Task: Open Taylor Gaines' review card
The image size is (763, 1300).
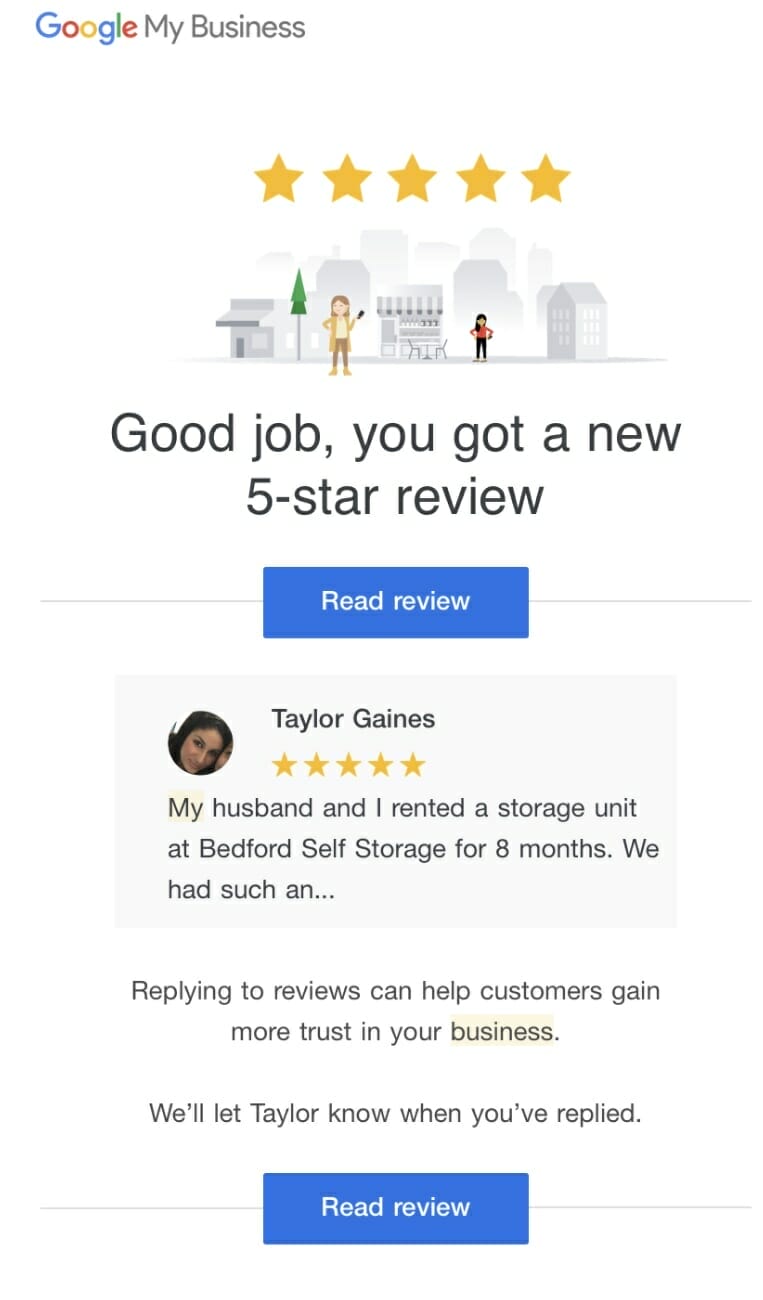Action: (x=395, y=800)
